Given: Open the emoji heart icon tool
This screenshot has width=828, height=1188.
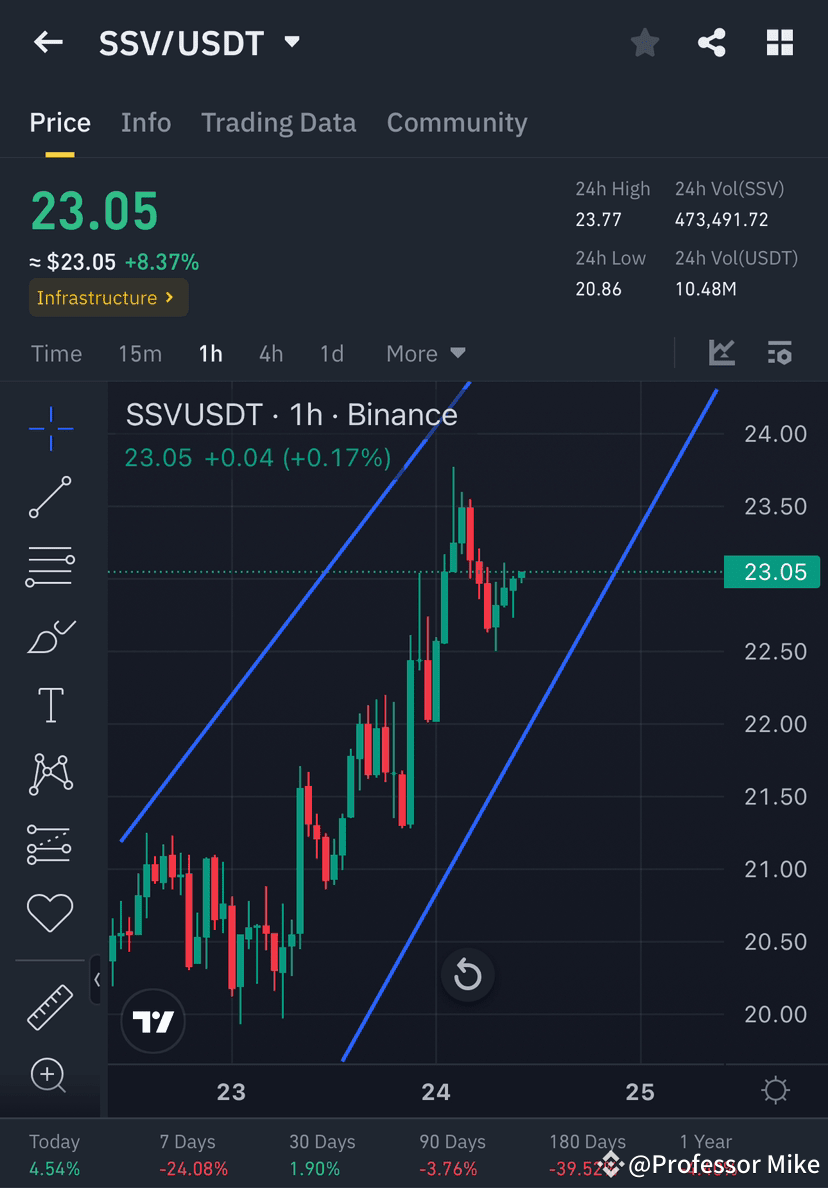Looking at the screenshot, I should [50, 912].
